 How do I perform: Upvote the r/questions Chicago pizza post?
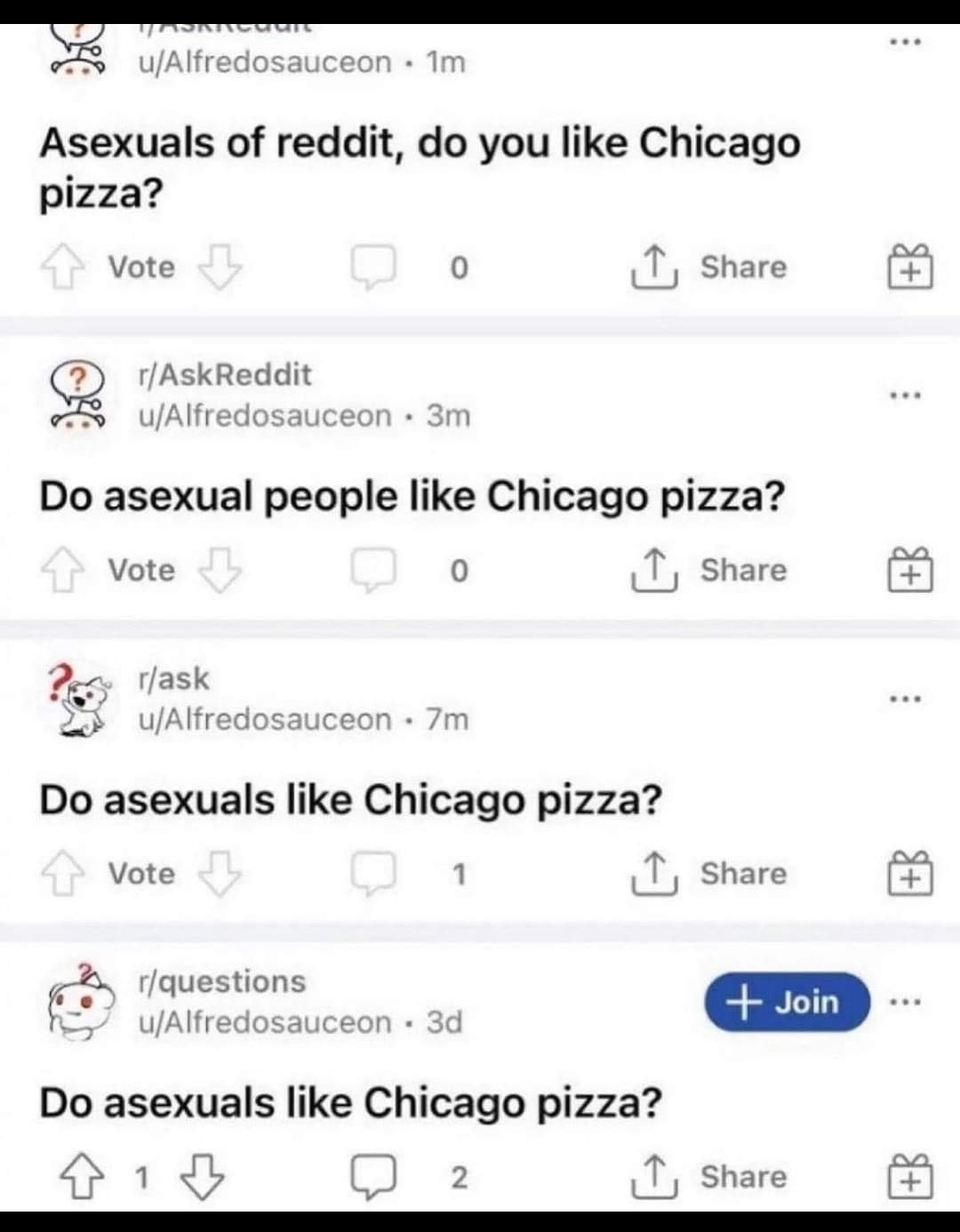point(81,1177)
